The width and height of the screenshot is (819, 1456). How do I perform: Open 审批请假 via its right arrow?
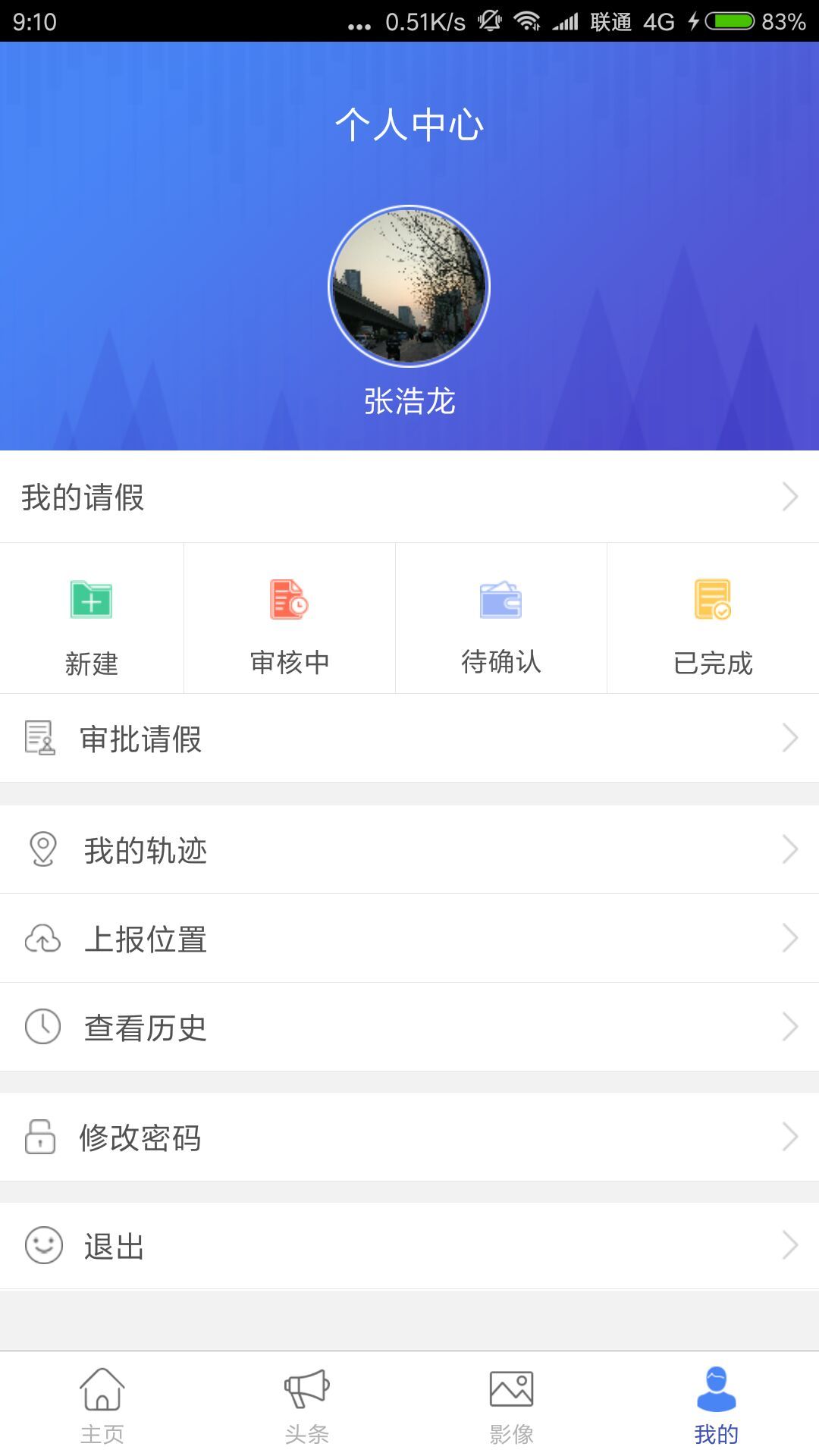point(790,739)
